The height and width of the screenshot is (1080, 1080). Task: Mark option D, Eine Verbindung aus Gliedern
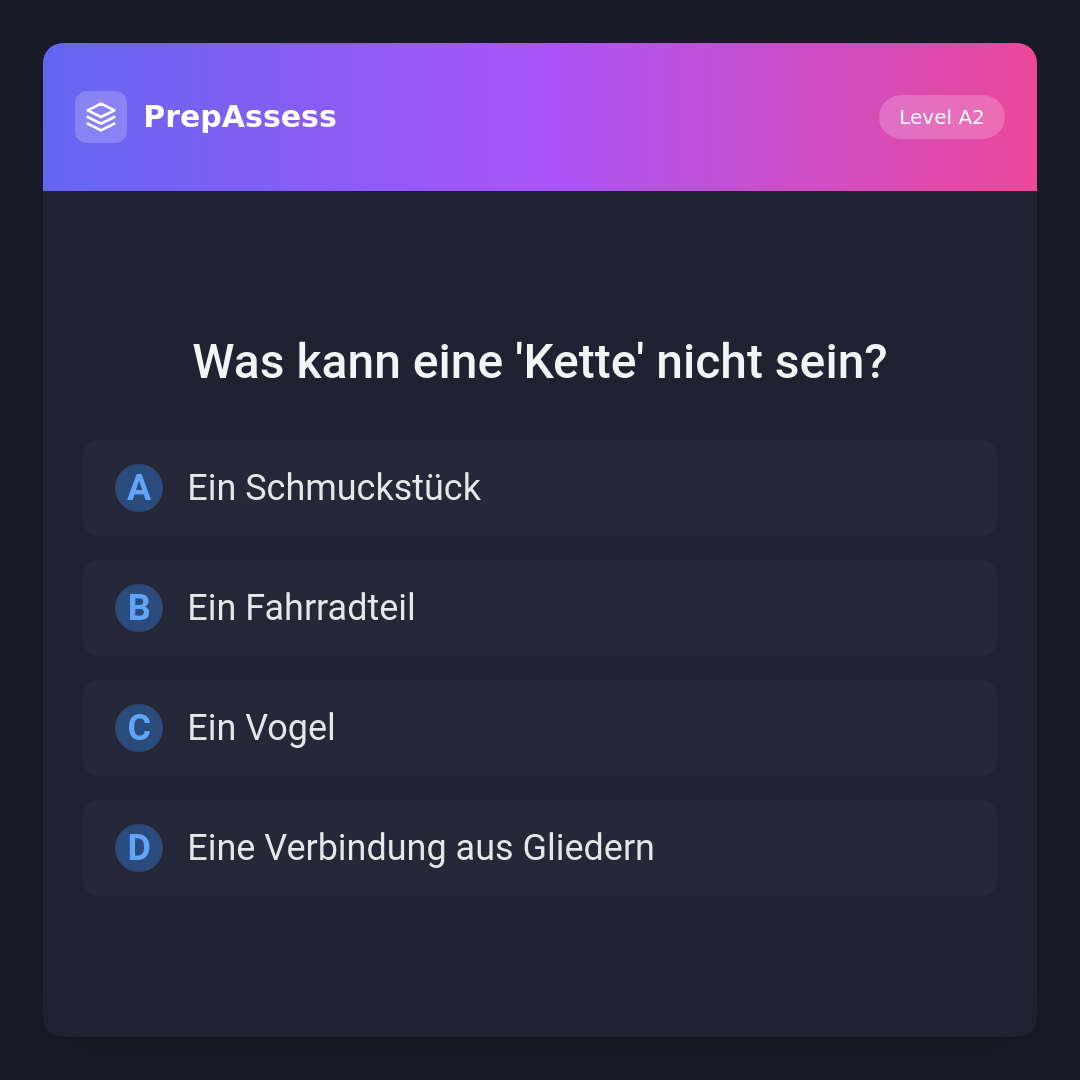[x=539, y=848]
